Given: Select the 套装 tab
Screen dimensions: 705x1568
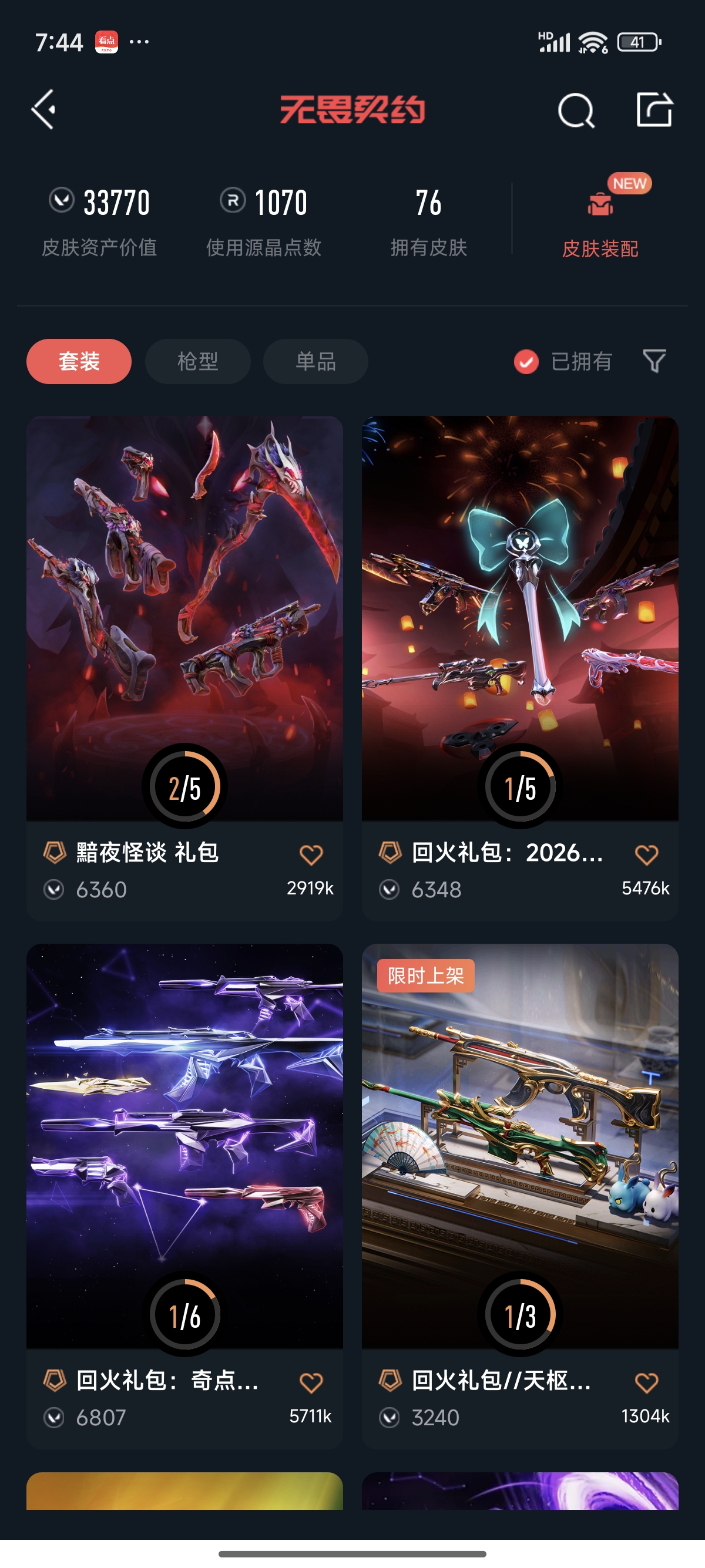Looking at the screenshot, I should tap(79, 362).
